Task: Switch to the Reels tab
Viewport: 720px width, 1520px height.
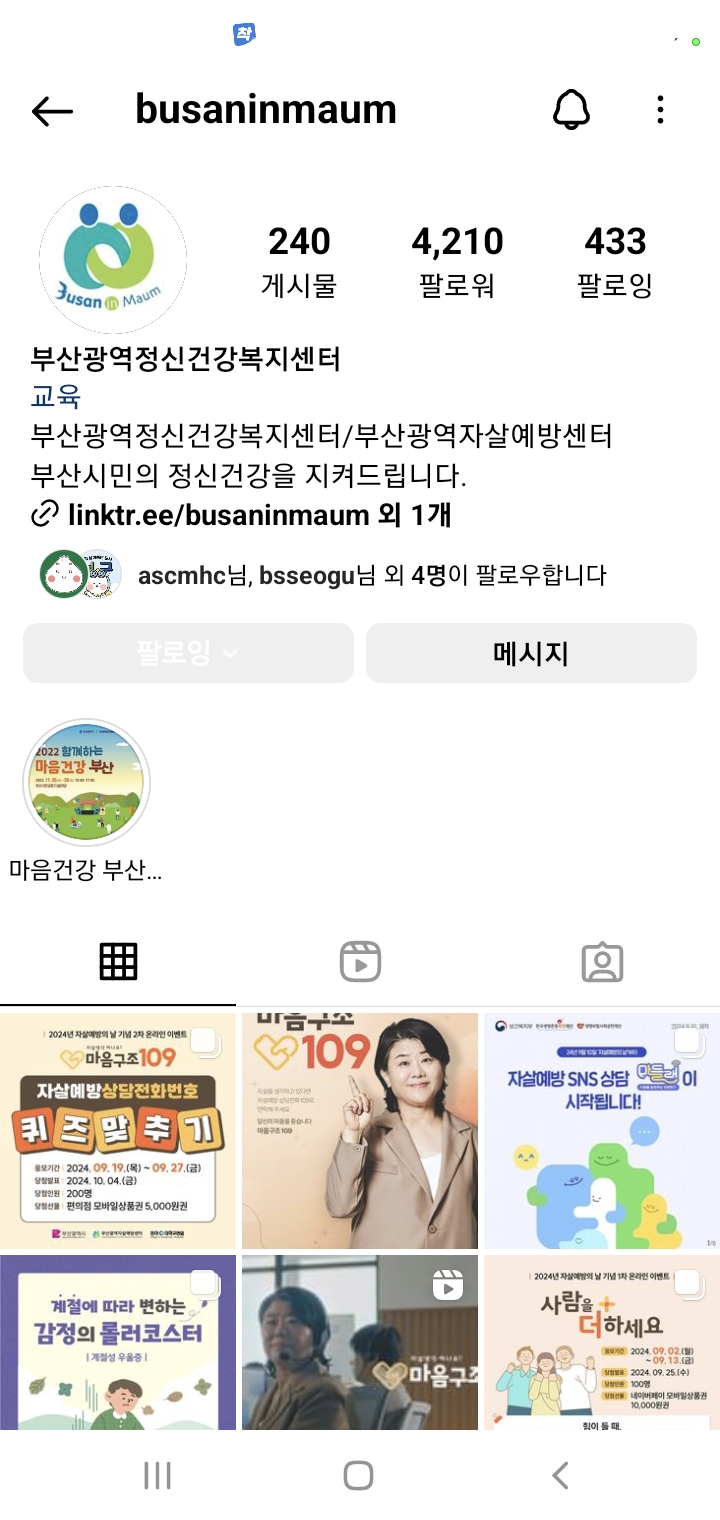Action: [360, 962]
